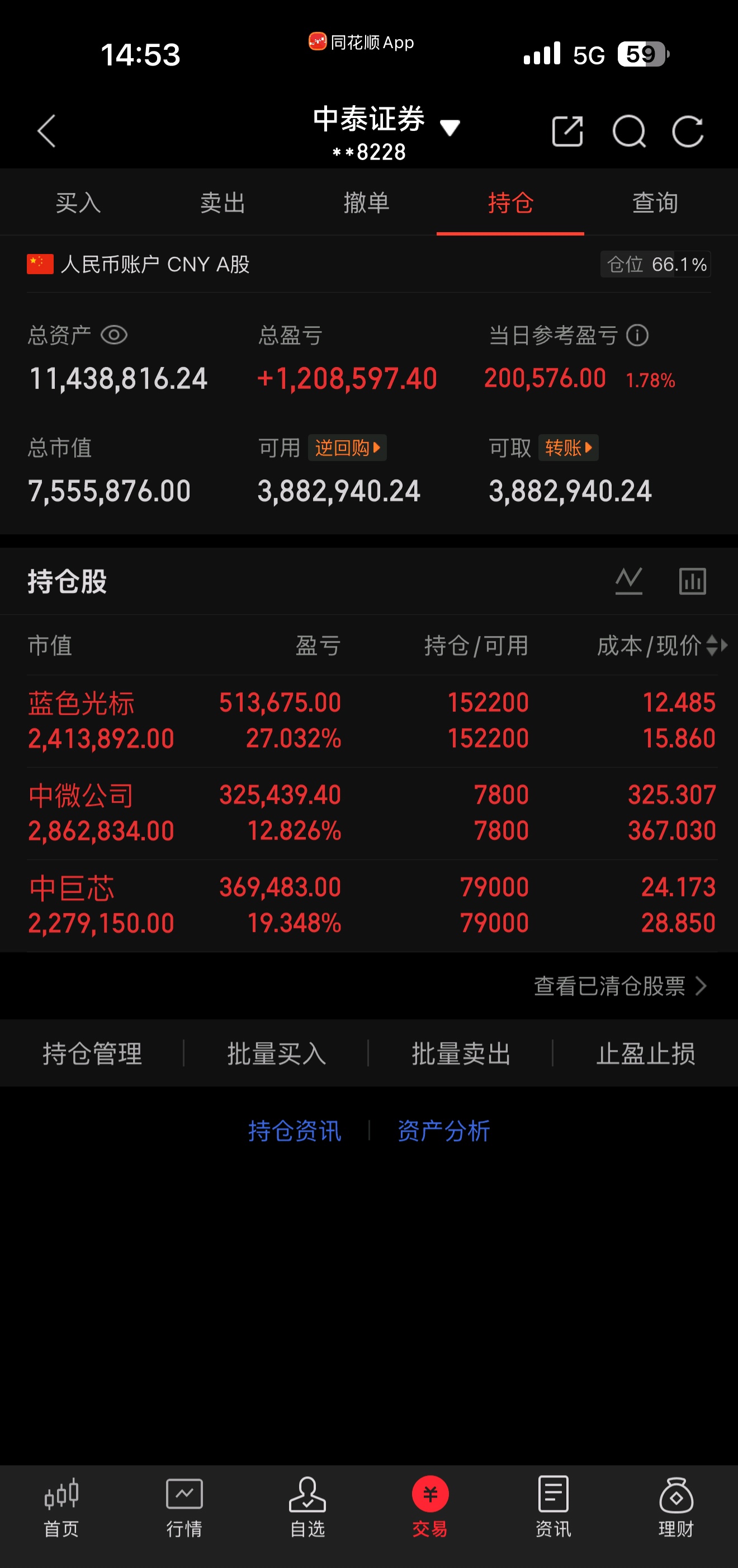This screenshot has width=738, height=1568.
Task: Select 批量卖出
Action: (x=461, y=1054)
